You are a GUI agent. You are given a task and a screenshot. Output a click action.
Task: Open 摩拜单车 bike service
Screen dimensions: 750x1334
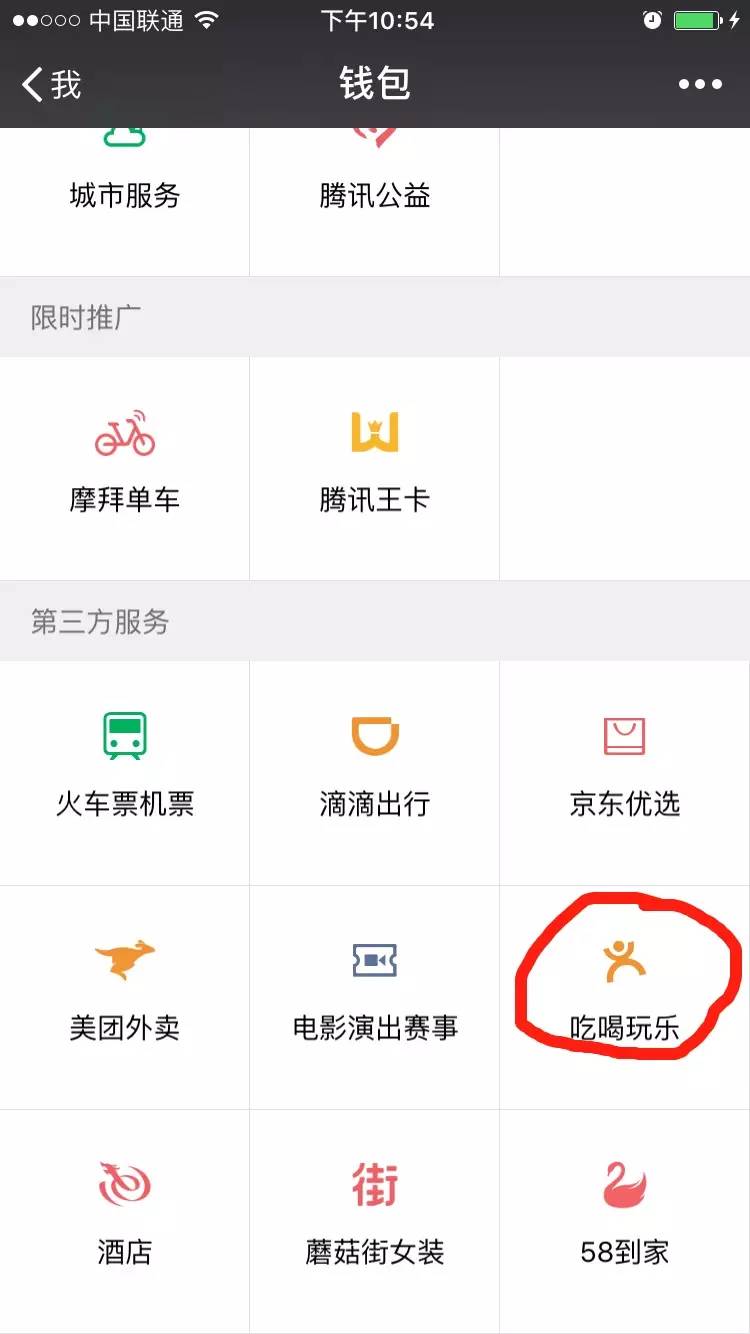pyautogui.click(x=125, y=468)
